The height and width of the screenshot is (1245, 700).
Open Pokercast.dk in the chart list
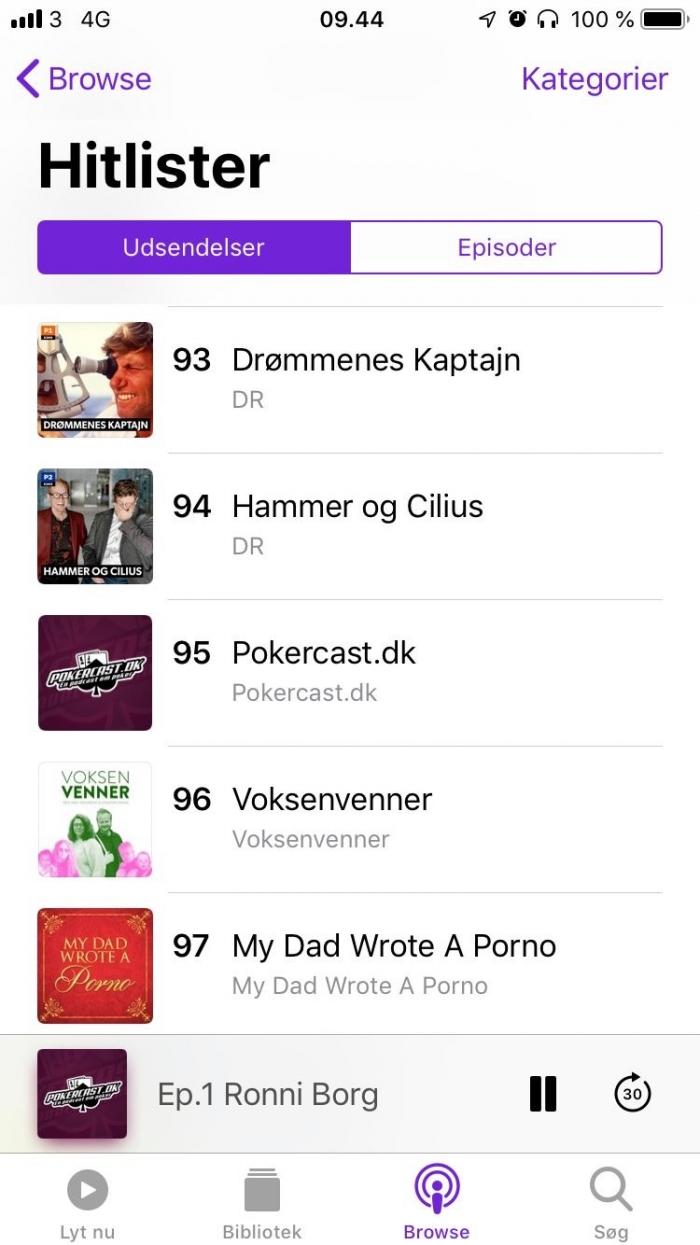324,671
